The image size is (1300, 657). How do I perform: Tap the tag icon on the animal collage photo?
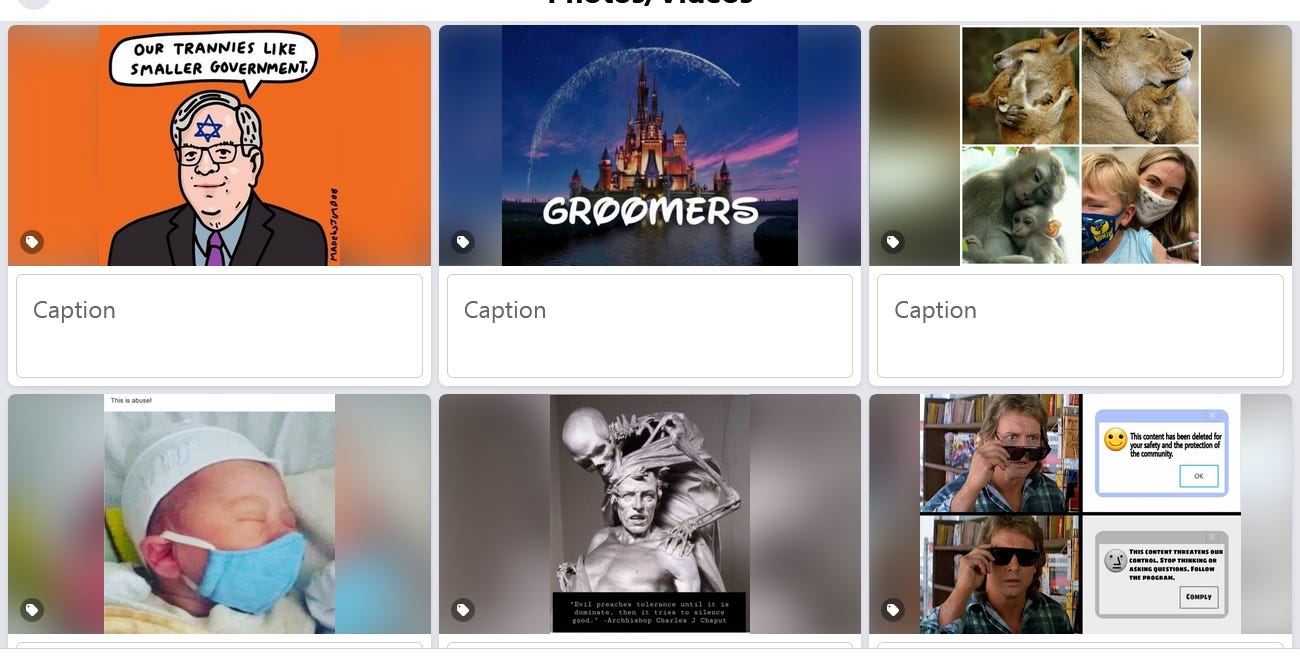(x=893, y=242)
